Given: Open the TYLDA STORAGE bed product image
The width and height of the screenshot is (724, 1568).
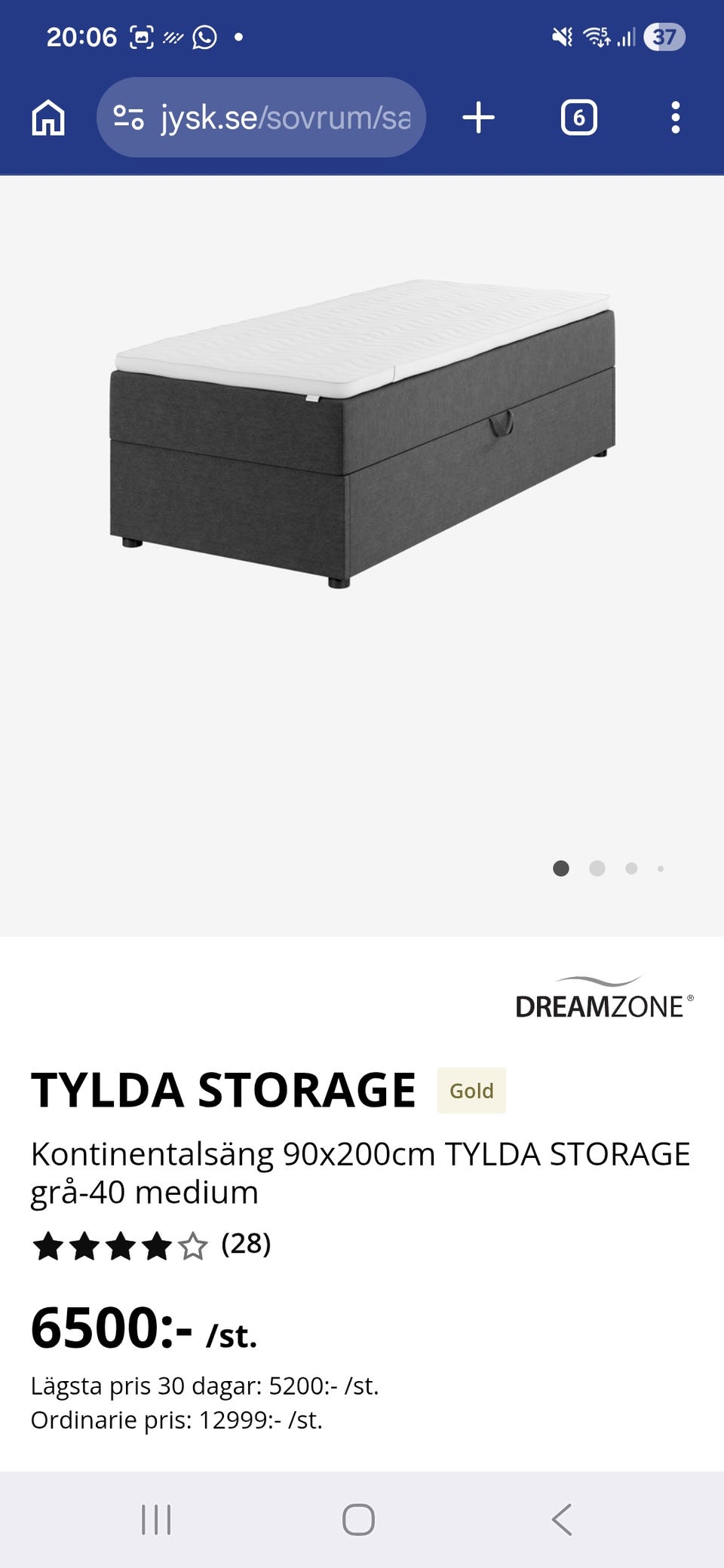Looking at the screenshot, I should click(362, 433).
